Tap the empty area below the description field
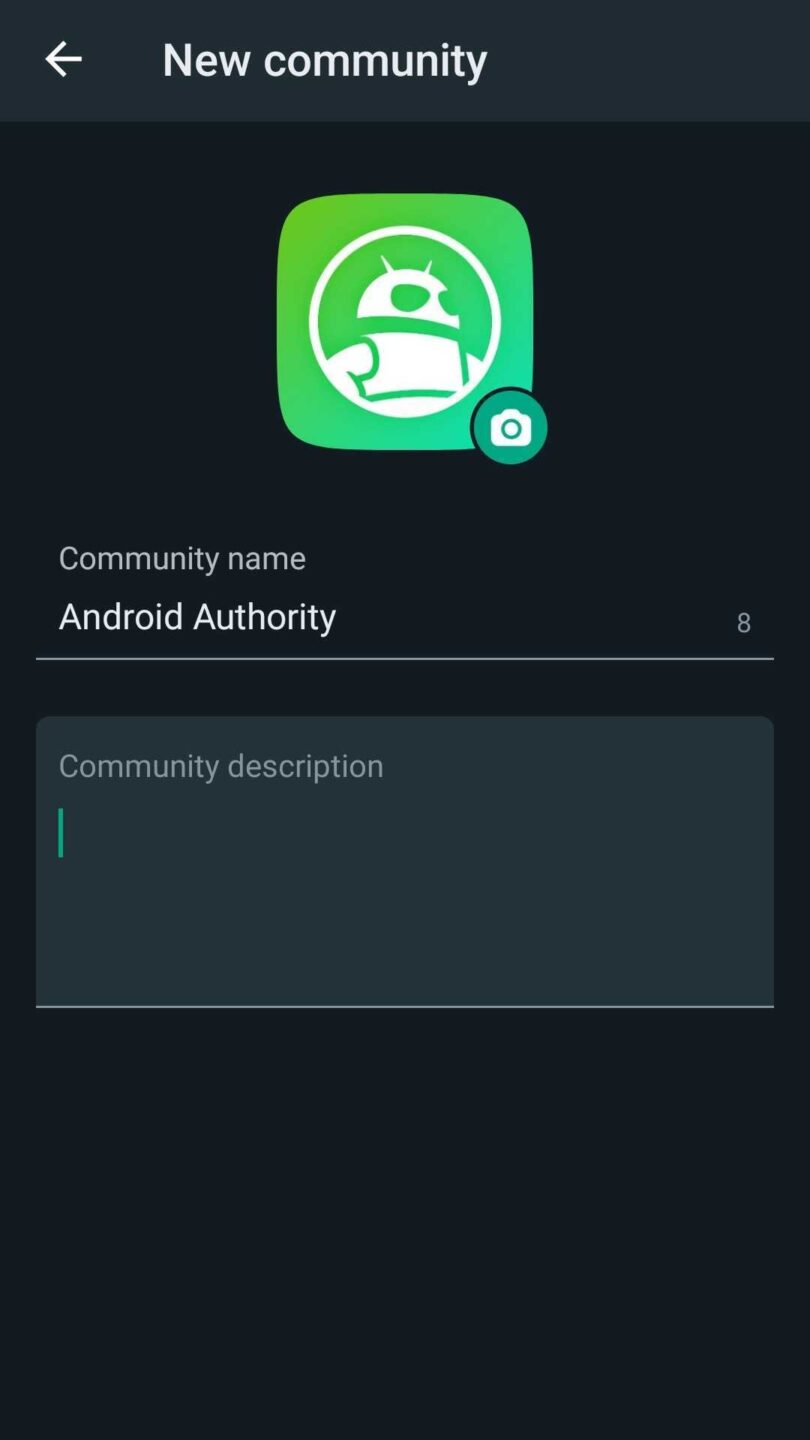Viewport: 810px width, 1440px height. [x=405, y=1200]
